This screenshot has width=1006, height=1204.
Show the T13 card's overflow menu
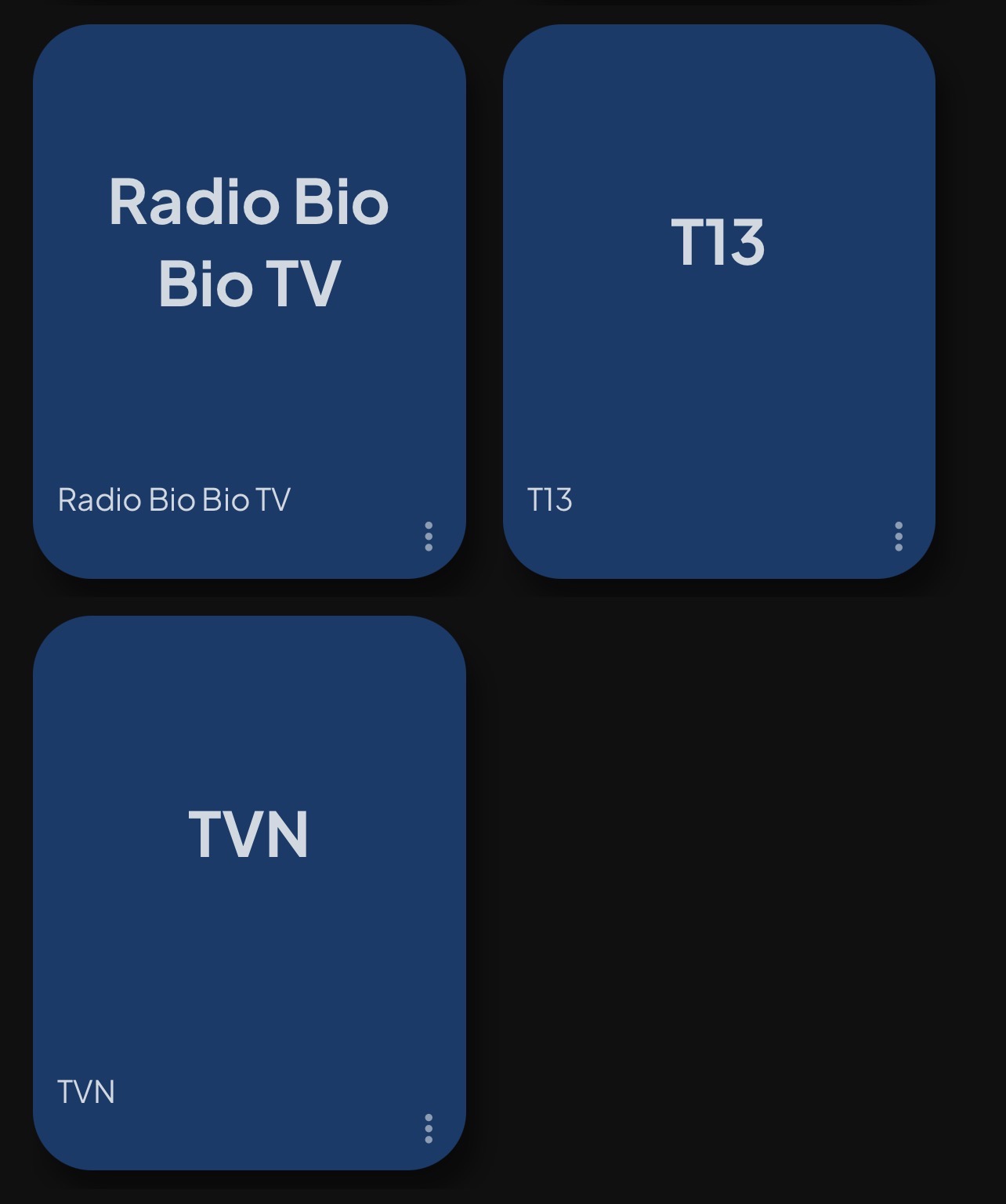(899, 537)
